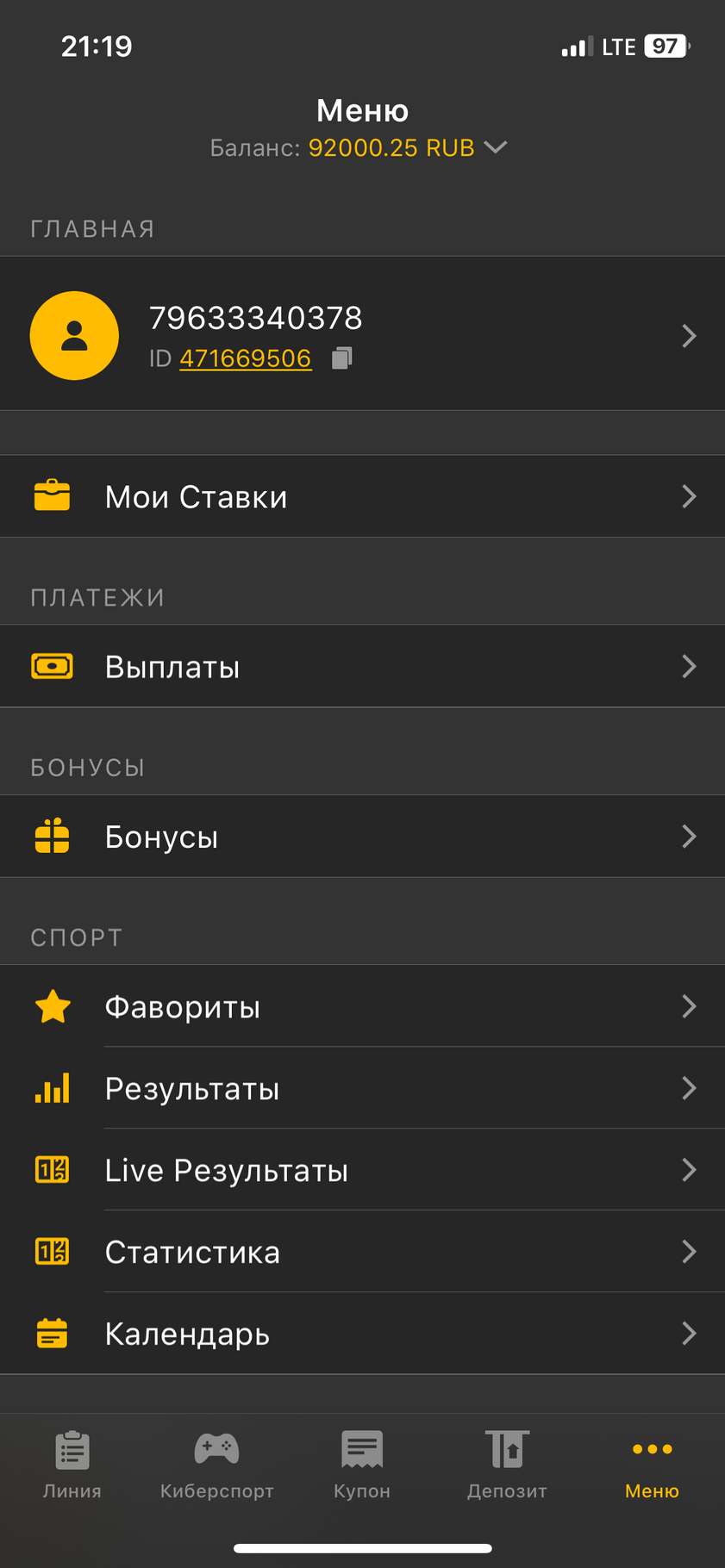The height and width of the screenshot is (1568, 725).
Task: Open Фавориты
Action: point(362,1005)
